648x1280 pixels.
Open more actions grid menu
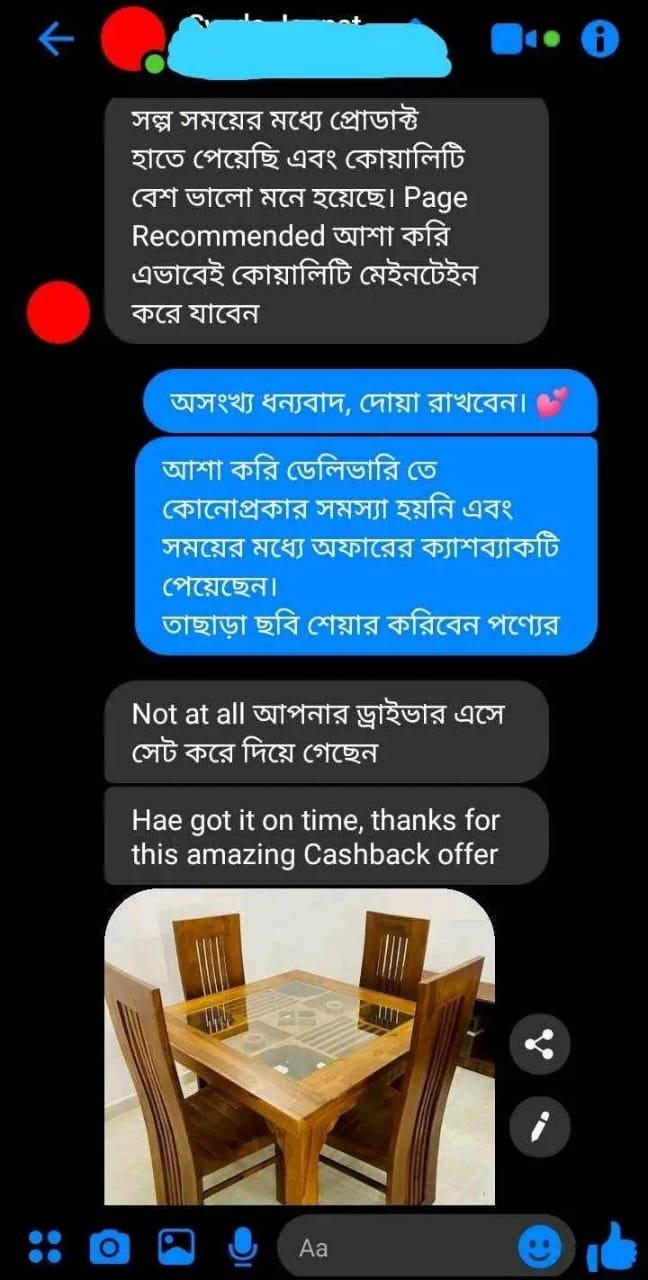[44, 1246]
